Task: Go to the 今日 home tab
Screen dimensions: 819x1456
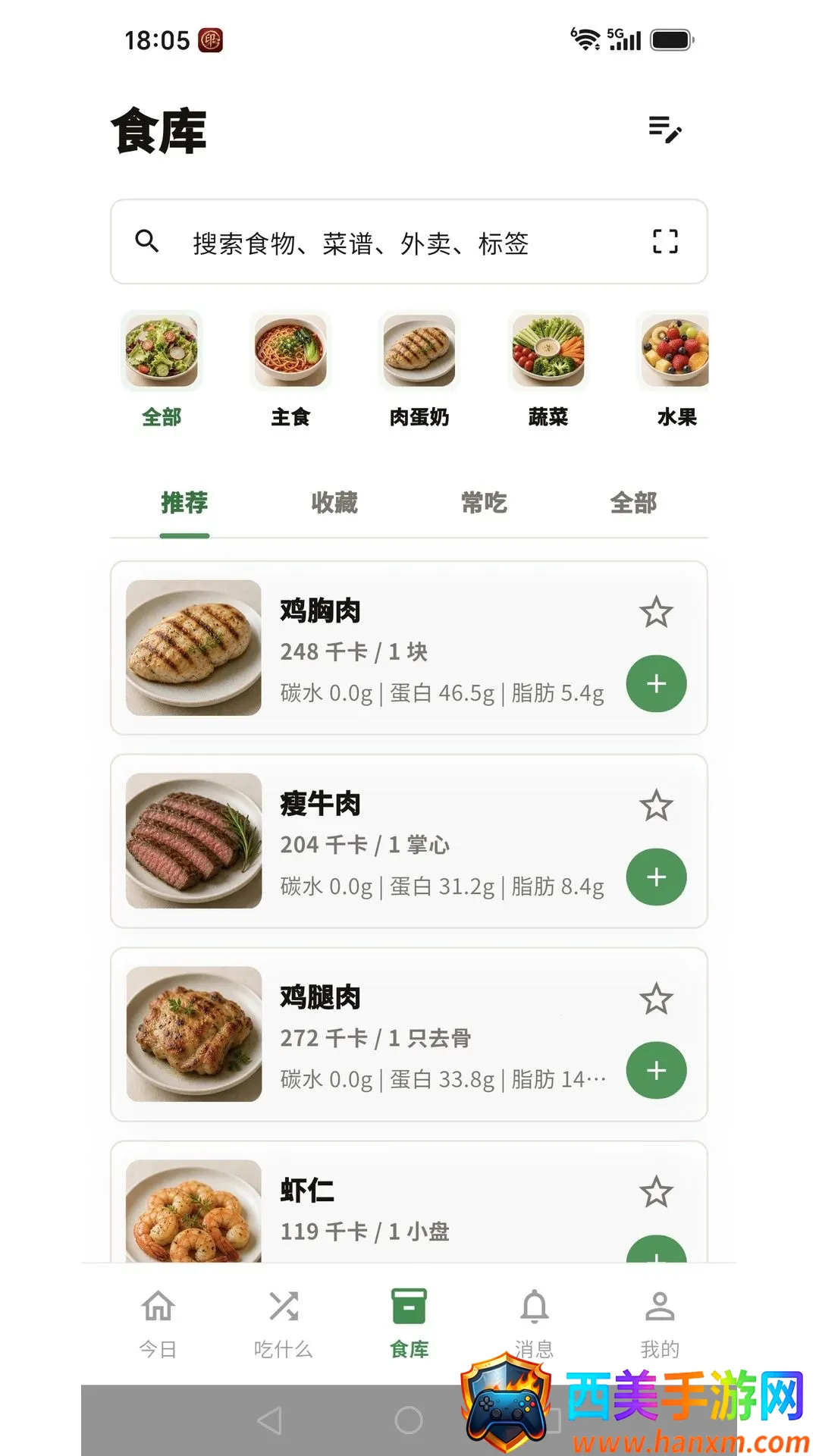Action: 158,1323
